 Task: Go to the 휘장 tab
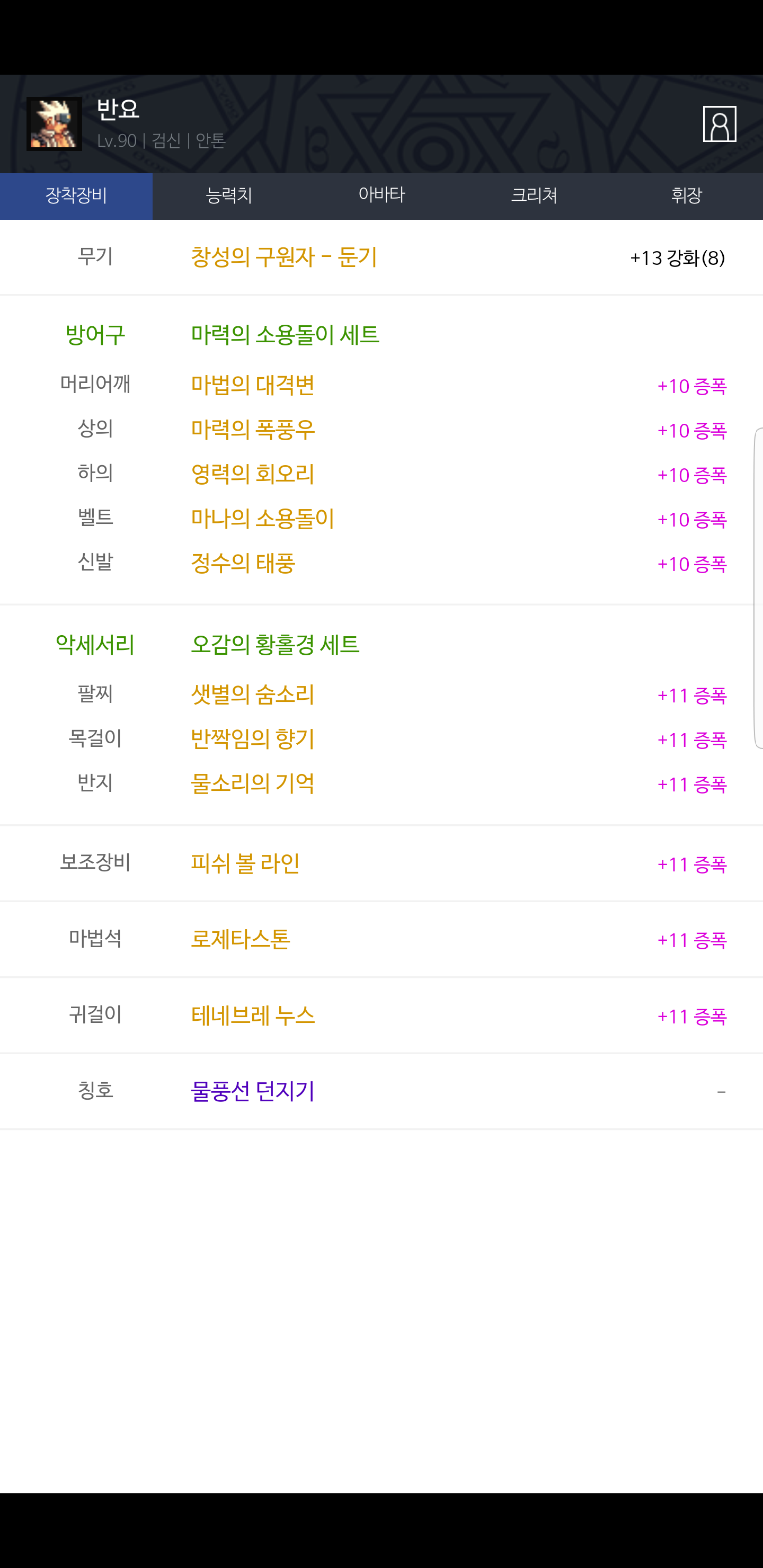[x=687, y=196]
